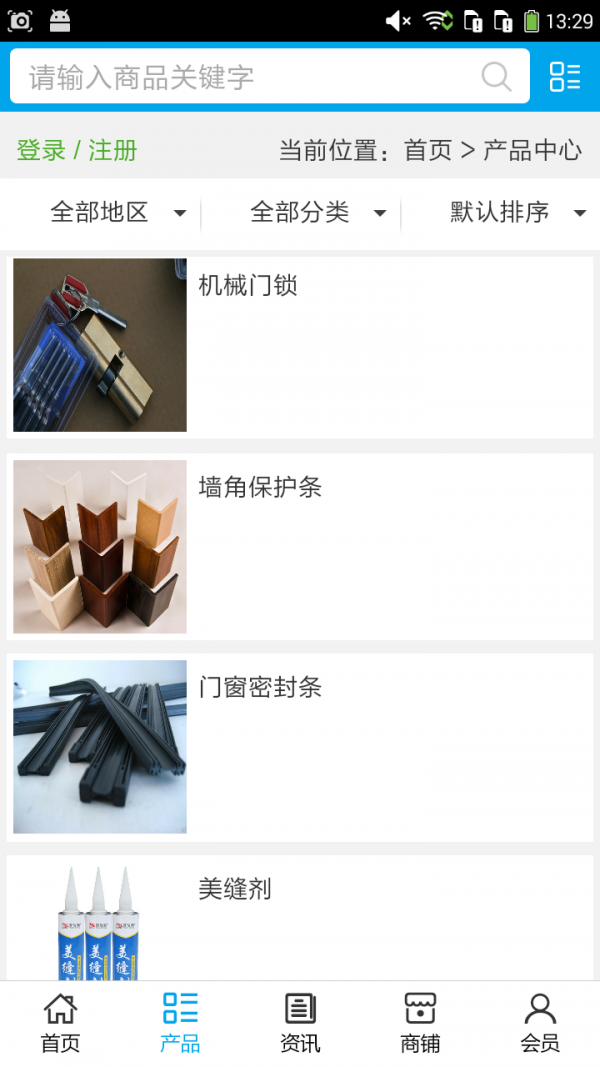Open 登录 / 注册 login link

(x=77, y=151)
